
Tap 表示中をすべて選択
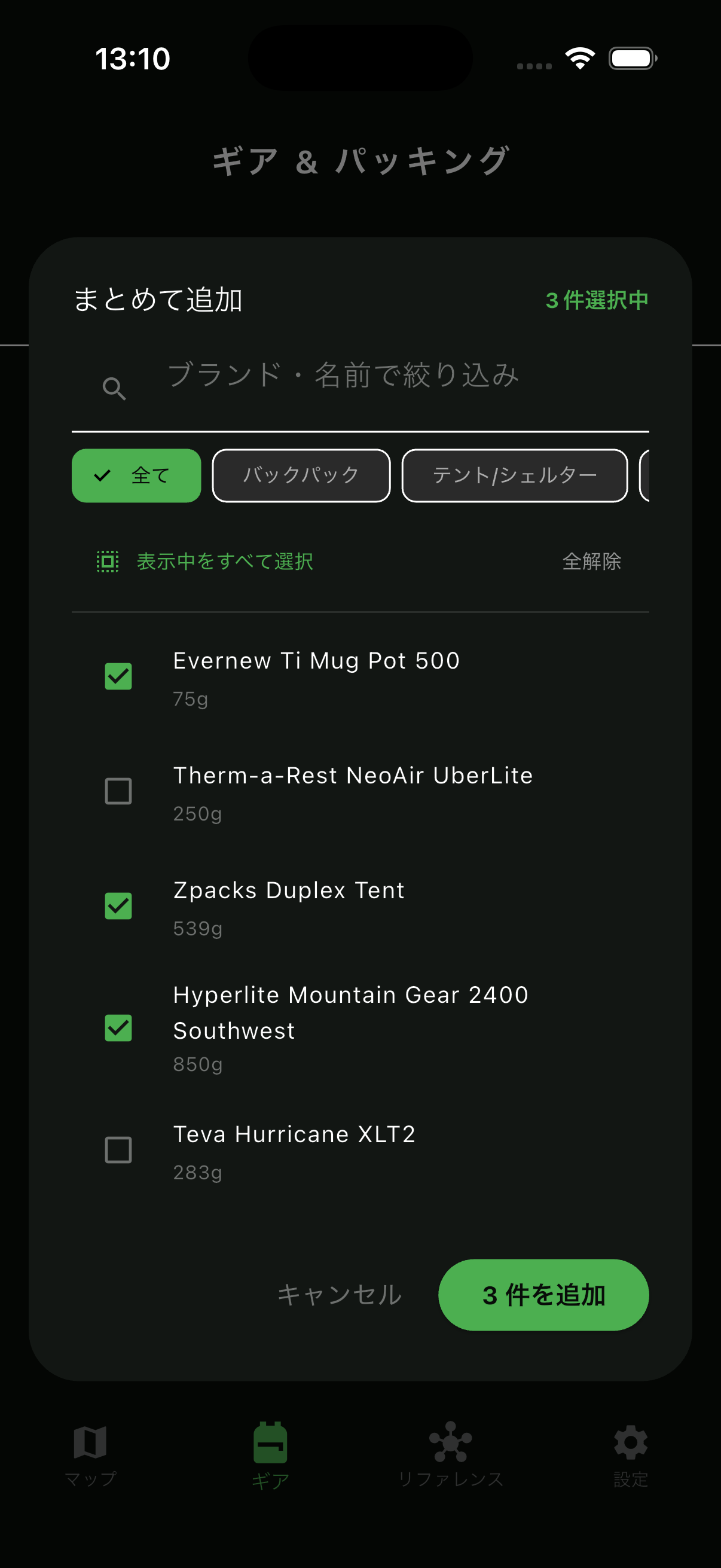(x=206, y=561)
